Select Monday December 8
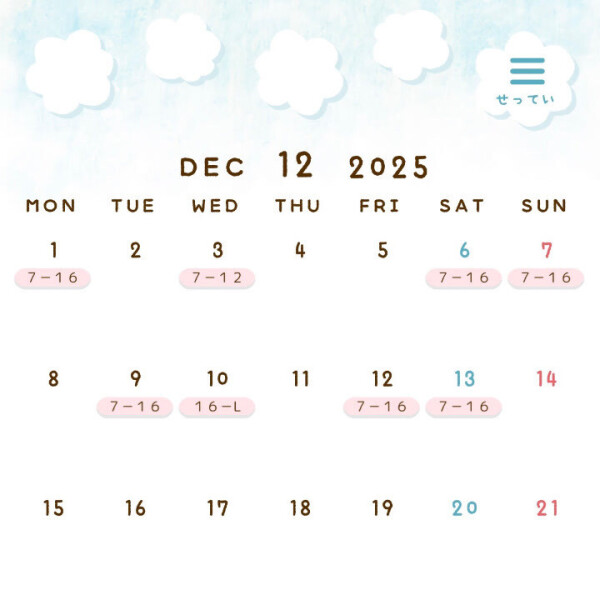The height and width of the screenshot is (600, 600). click(x=53, y=380)
